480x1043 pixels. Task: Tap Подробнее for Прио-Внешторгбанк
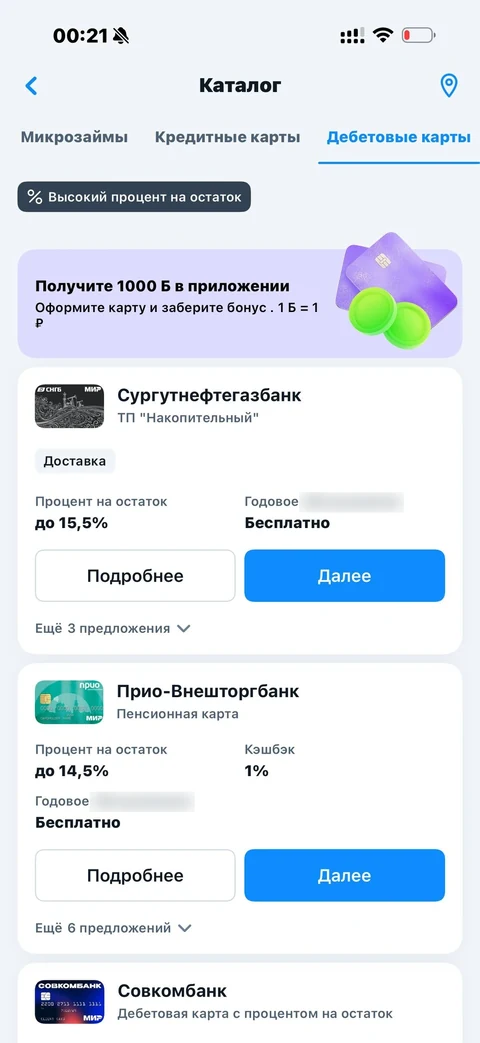click(135, 875)
